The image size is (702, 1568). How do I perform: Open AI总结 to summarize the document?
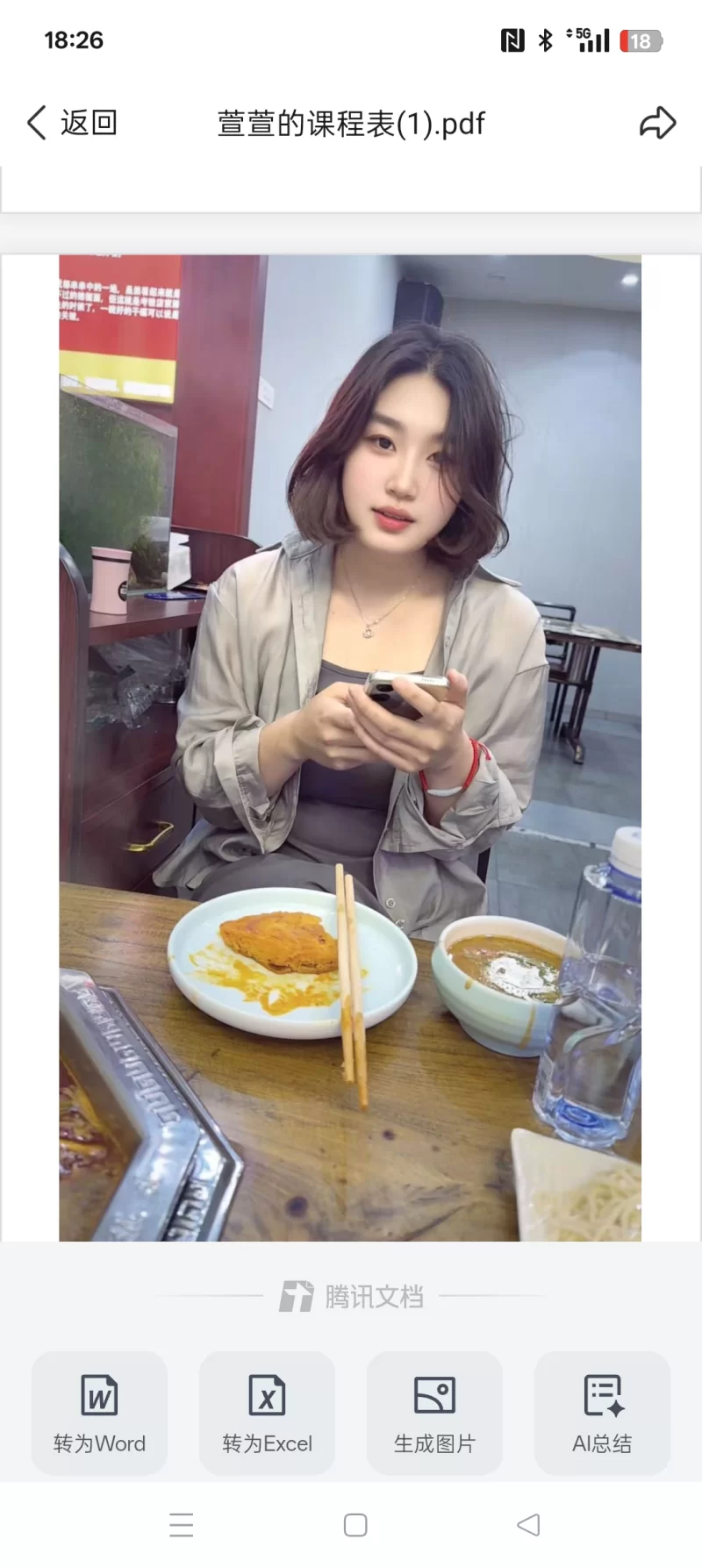[x=602, y=1413]
